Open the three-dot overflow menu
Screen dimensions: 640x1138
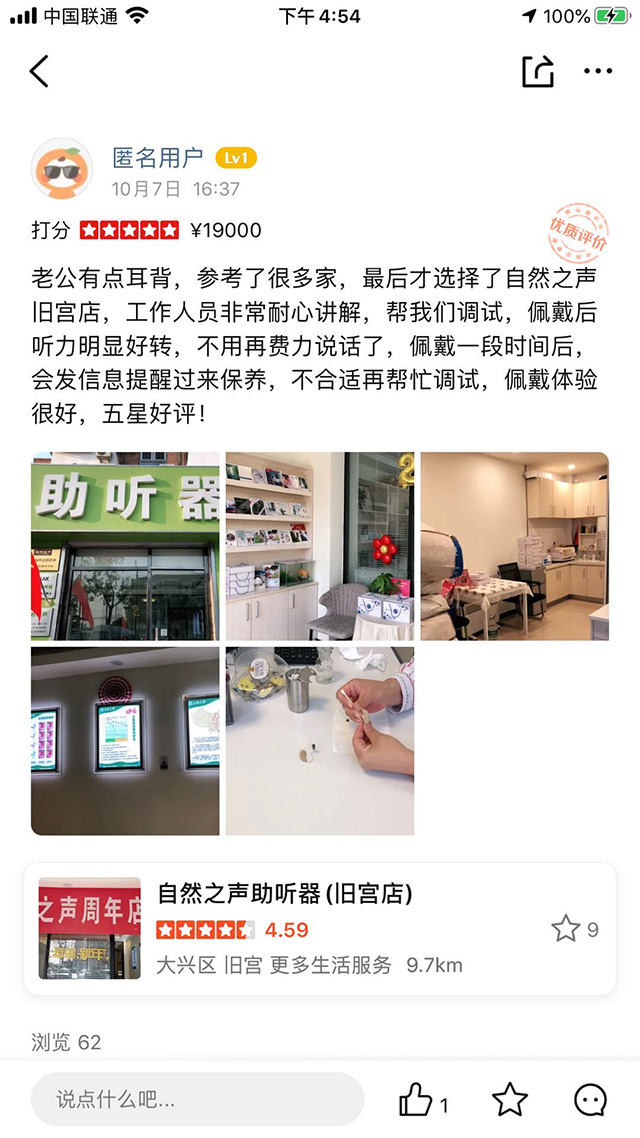598,71
